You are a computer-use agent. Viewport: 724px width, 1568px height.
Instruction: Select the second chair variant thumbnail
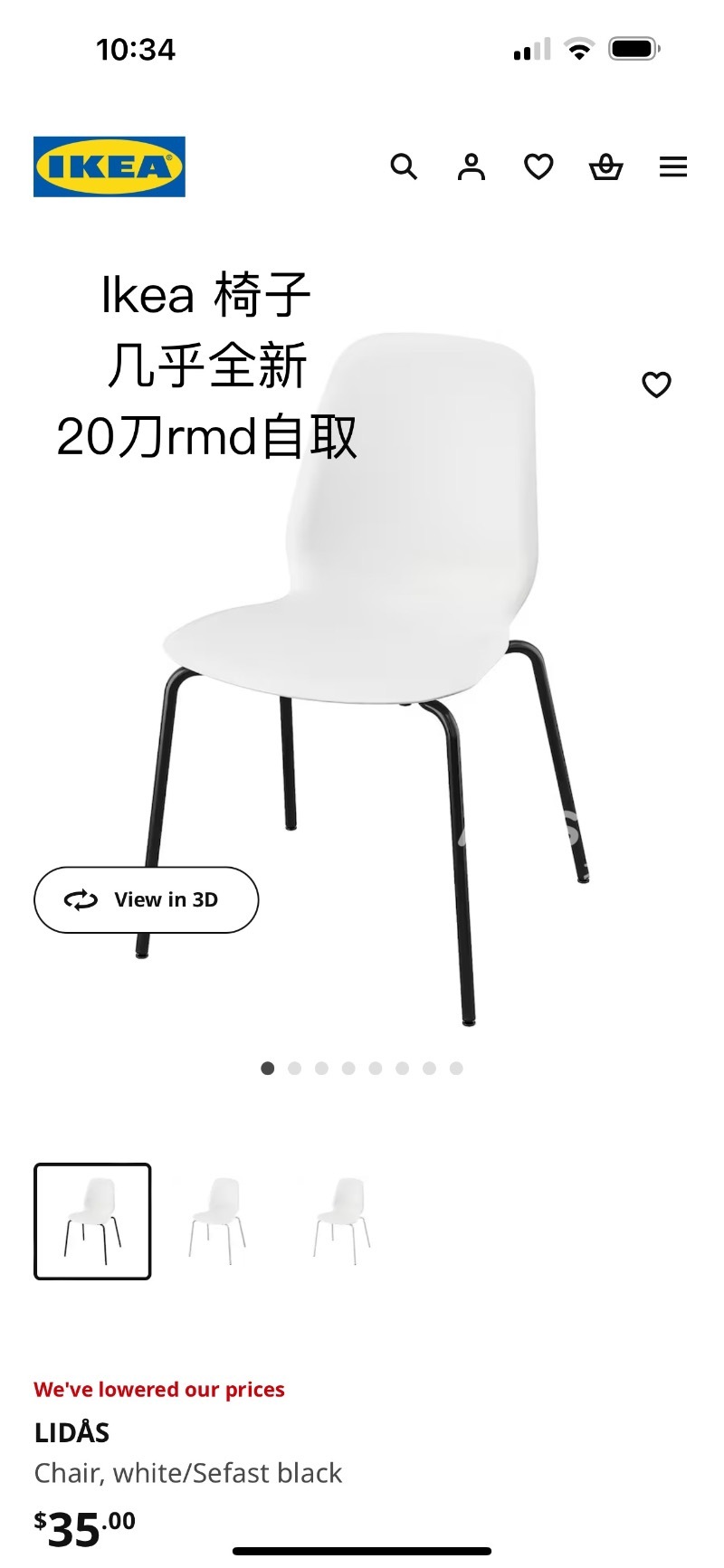pyautogui.click(x=217, y=1221)
